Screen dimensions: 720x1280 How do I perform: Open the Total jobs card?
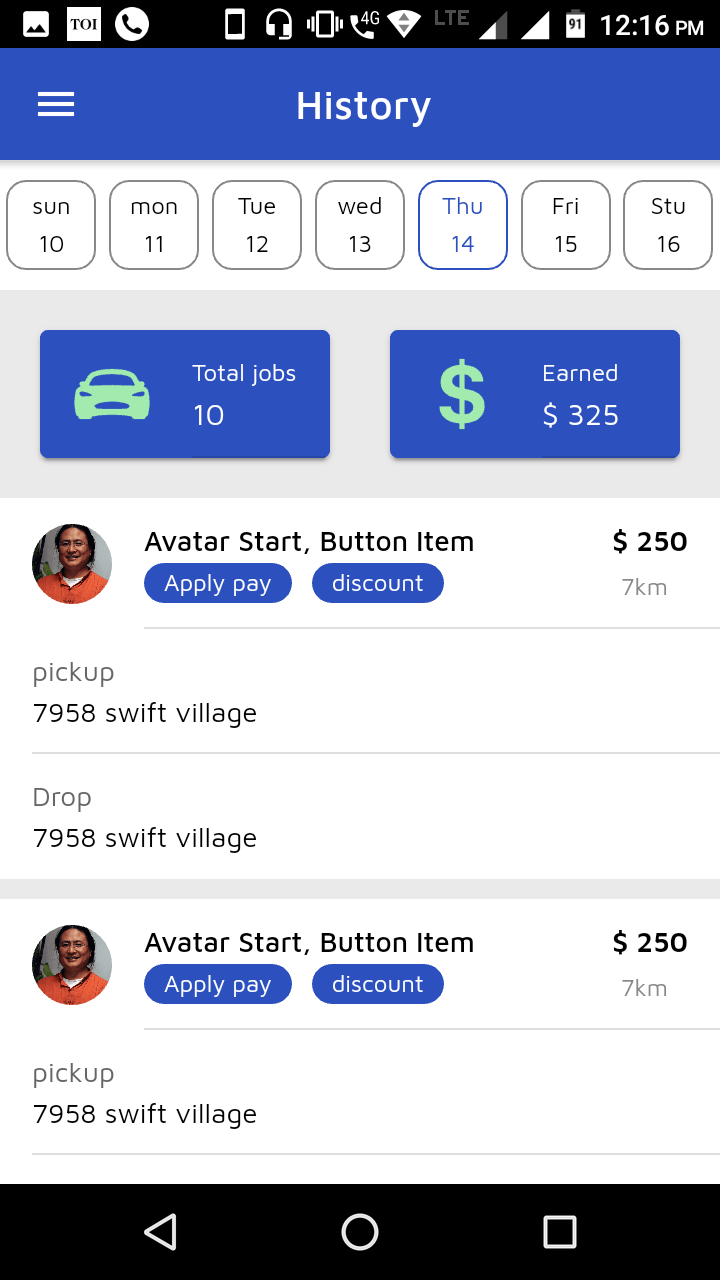coord(185,394)
